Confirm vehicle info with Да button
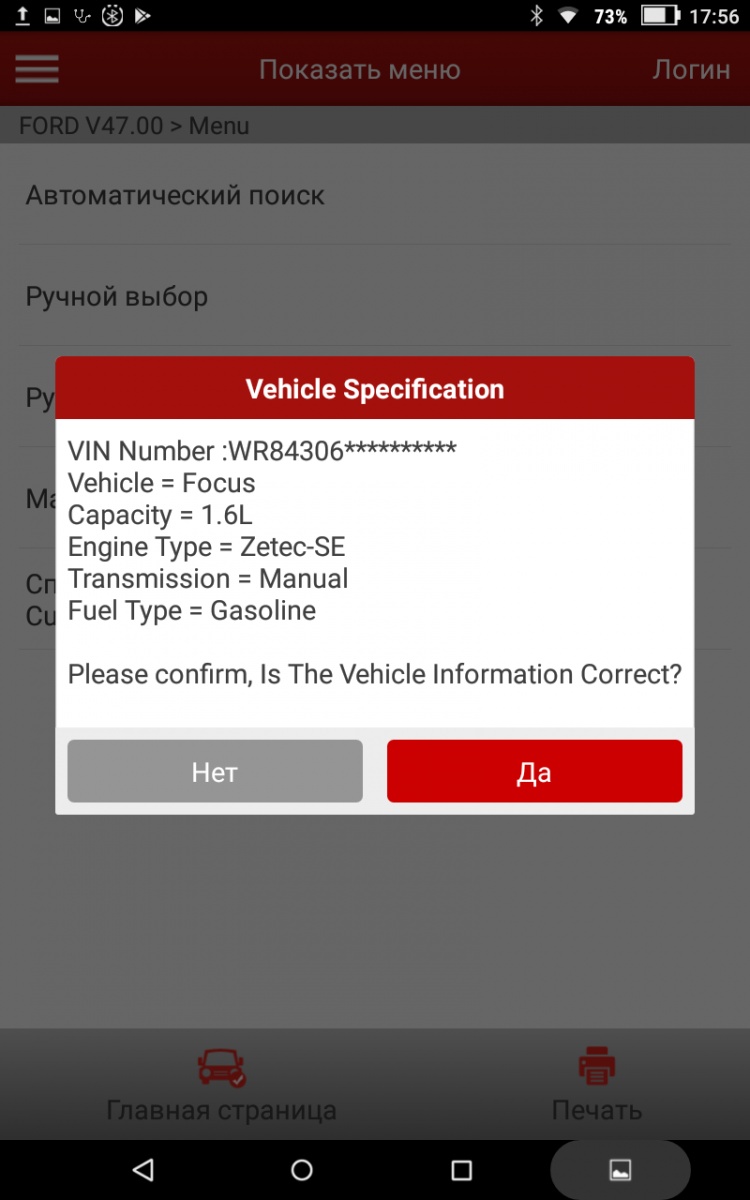 point(534,771)
